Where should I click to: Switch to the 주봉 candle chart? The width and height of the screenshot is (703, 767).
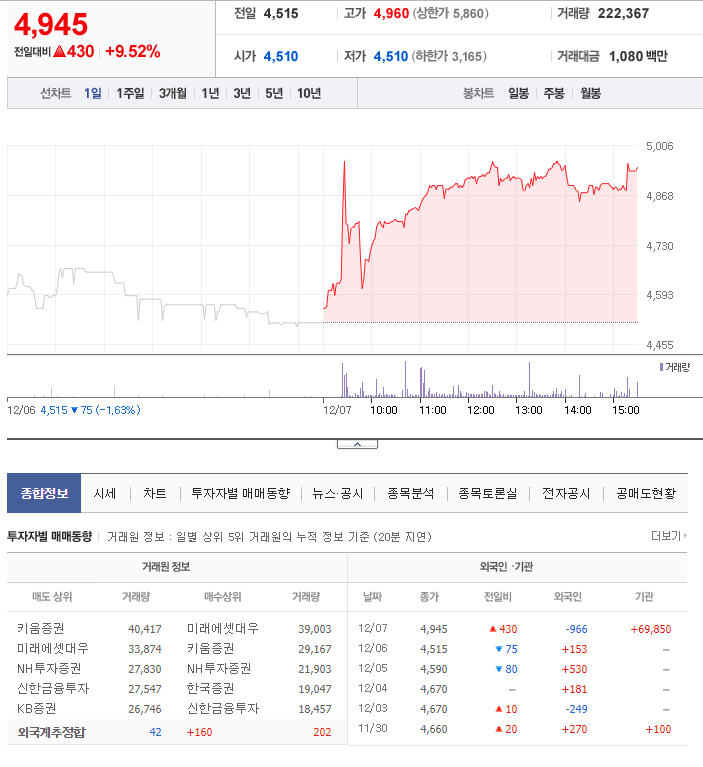(x=554, y=93)
